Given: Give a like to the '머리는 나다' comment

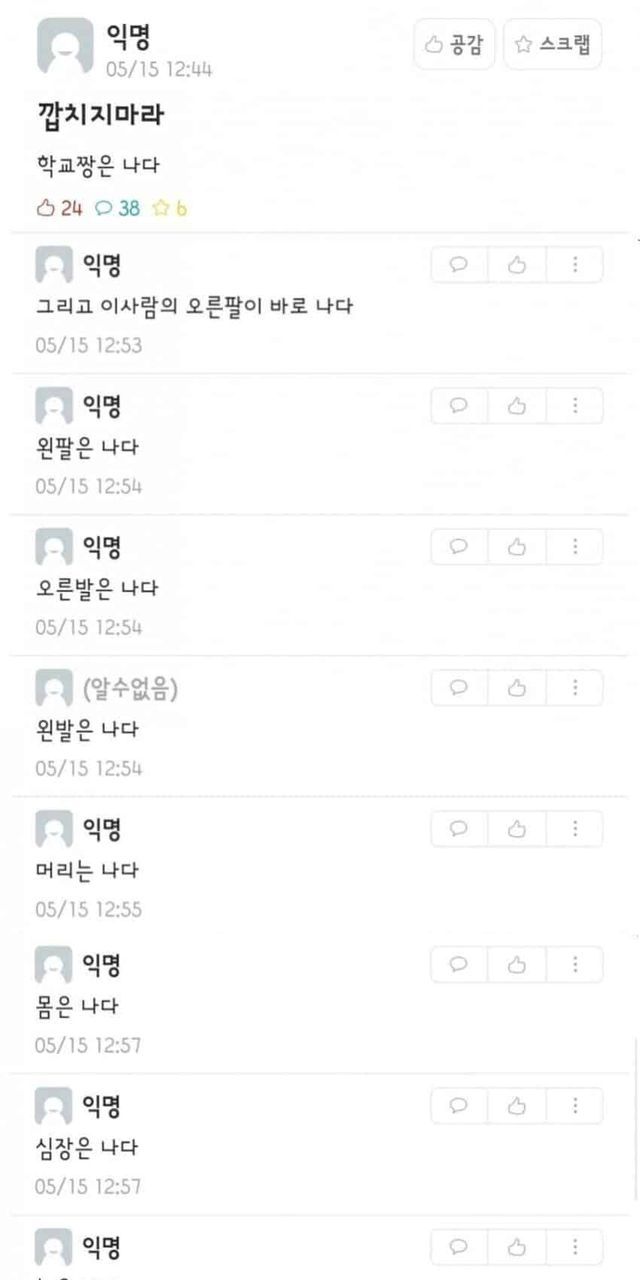Looking at the screenshot, I should pos(517,829).
